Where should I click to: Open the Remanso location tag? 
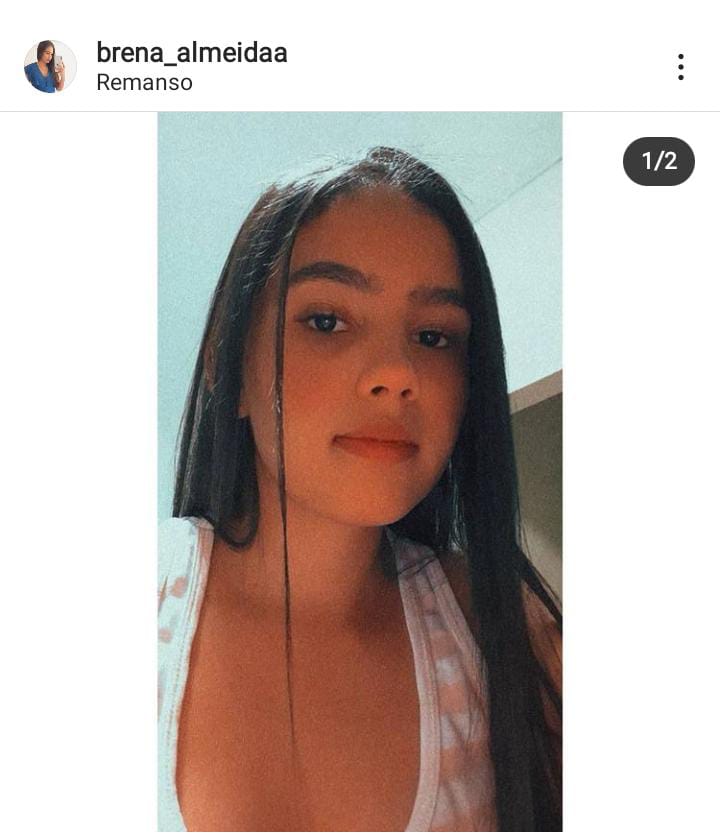pyautogui.click(x=144, y=83)
